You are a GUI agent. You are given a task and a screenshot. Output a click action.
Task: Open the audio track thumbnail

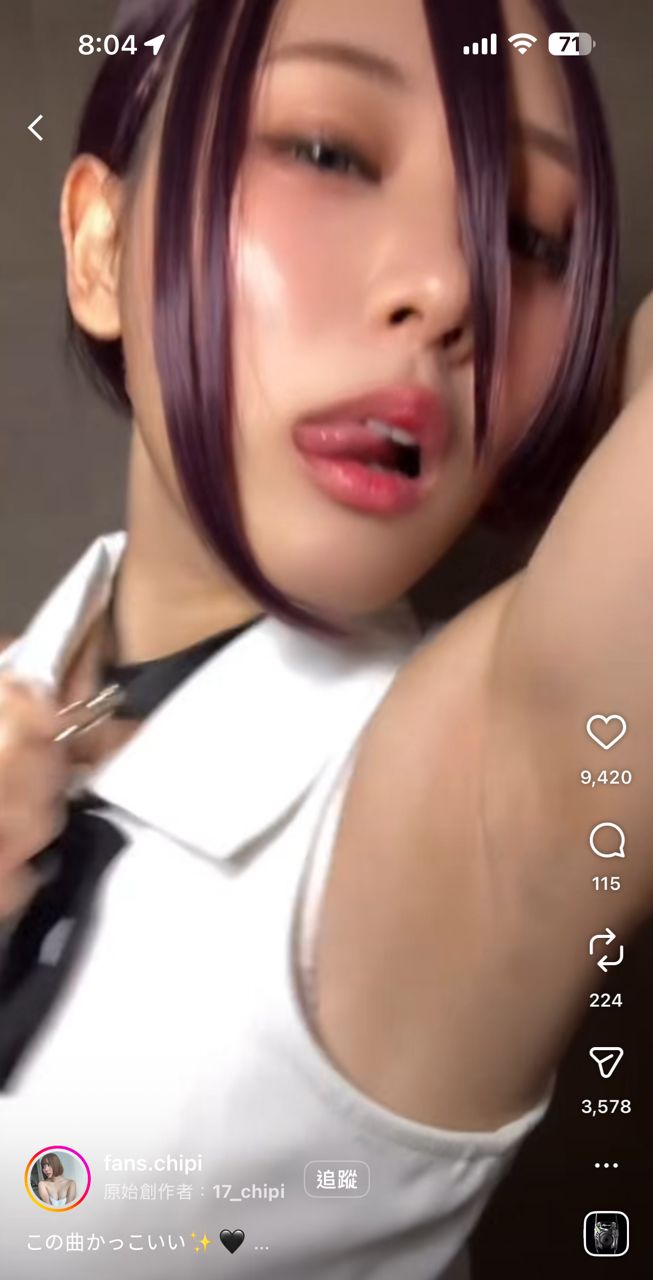(606, 1234)
